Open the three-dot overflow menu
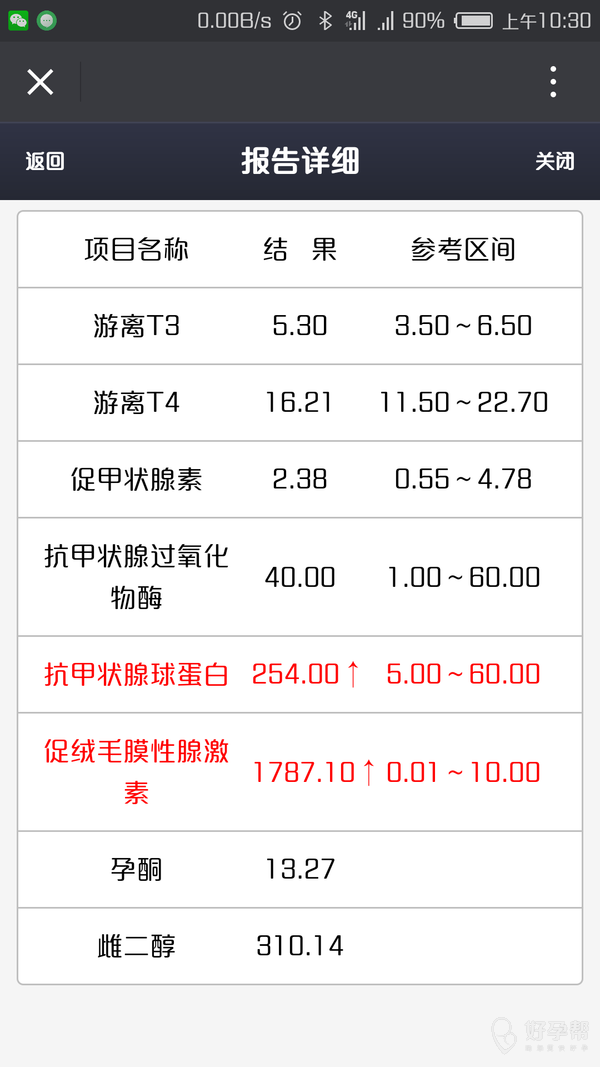The image size is (600, 1067). (x=553, y=82)
